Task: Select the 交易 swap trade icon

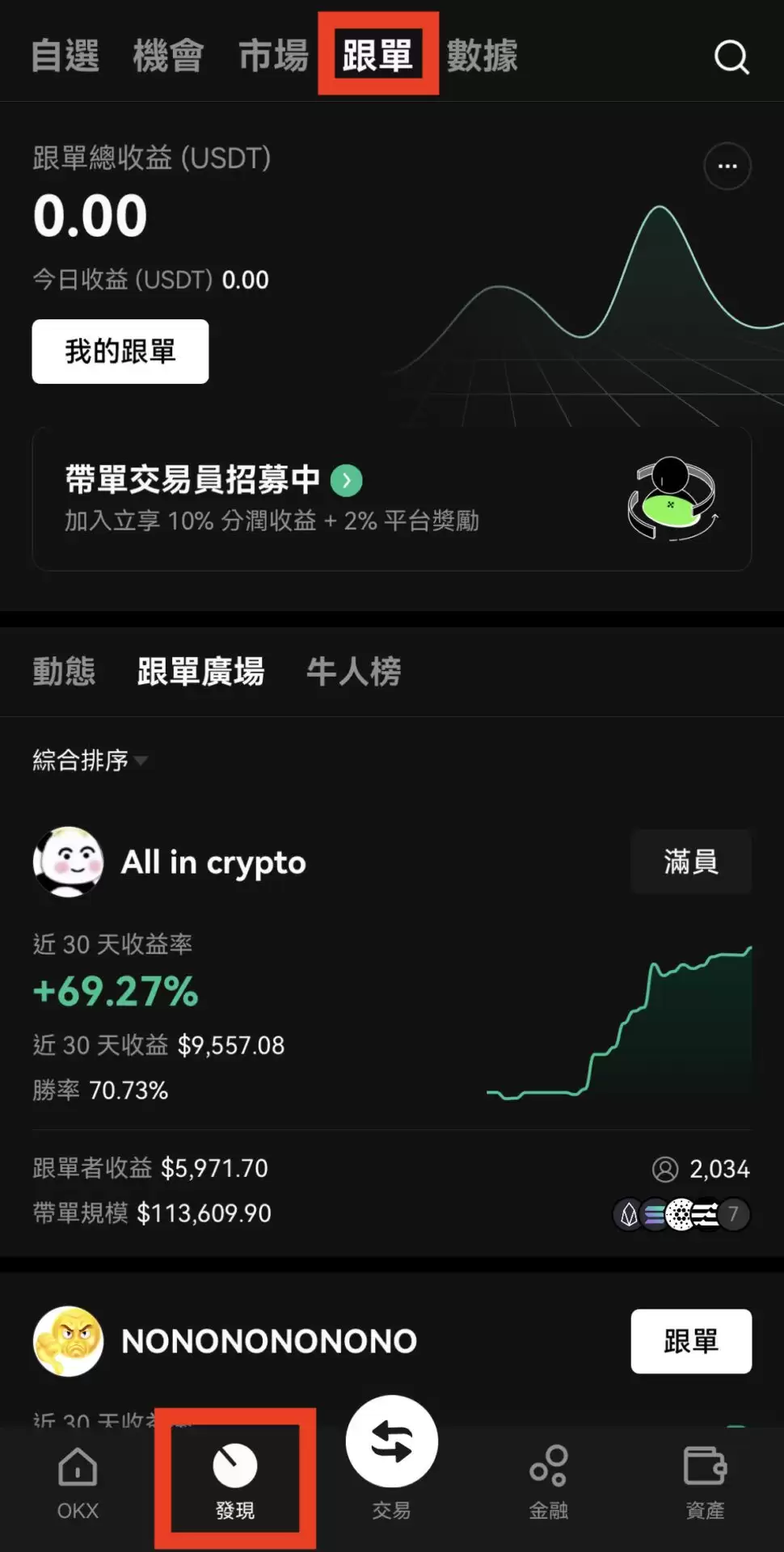Action: [391, 1440]
